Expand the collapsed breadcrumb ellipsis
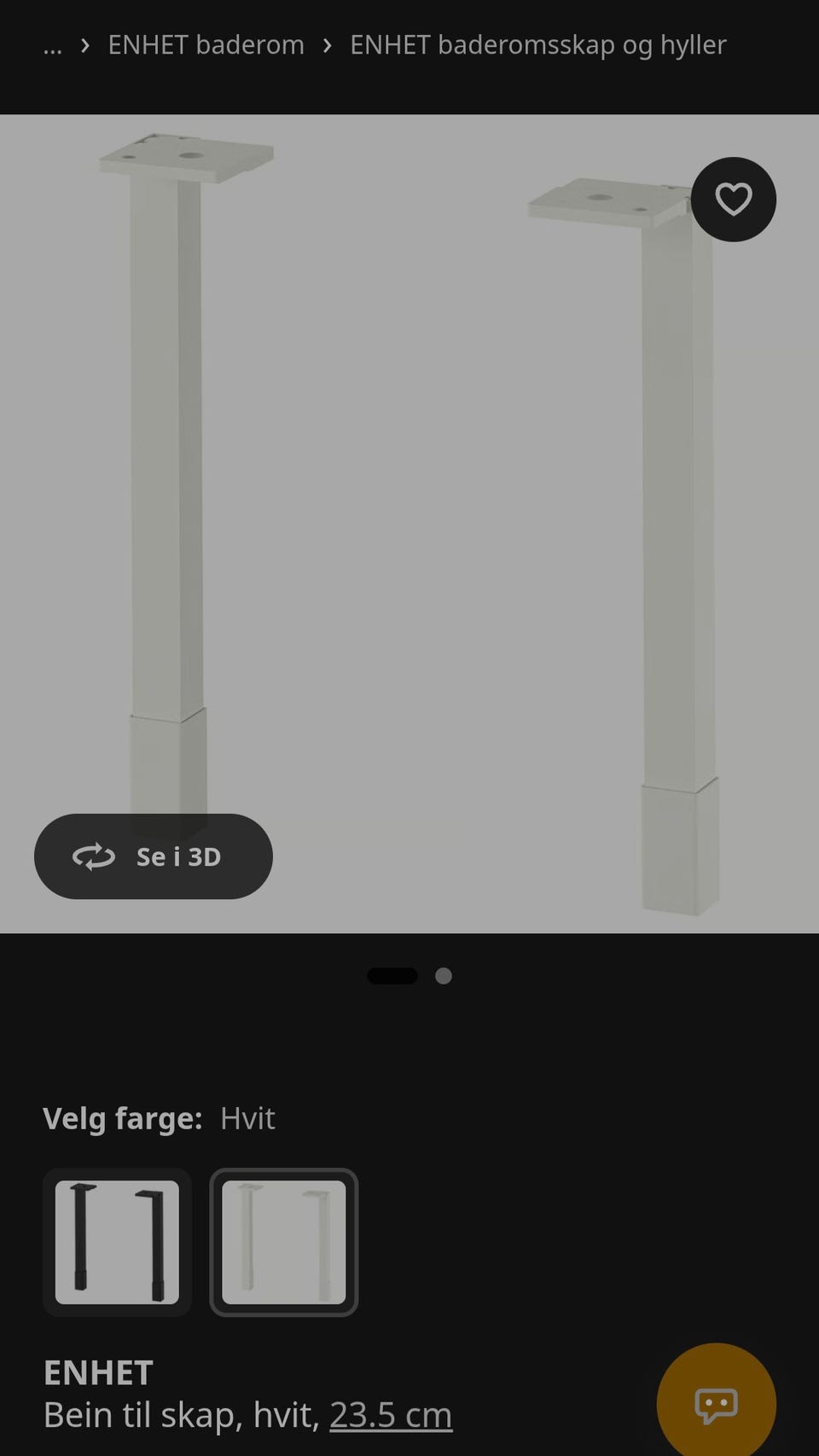Image resolution: width=819 pixels, height=1456 pixels. (x=53, y=44)
